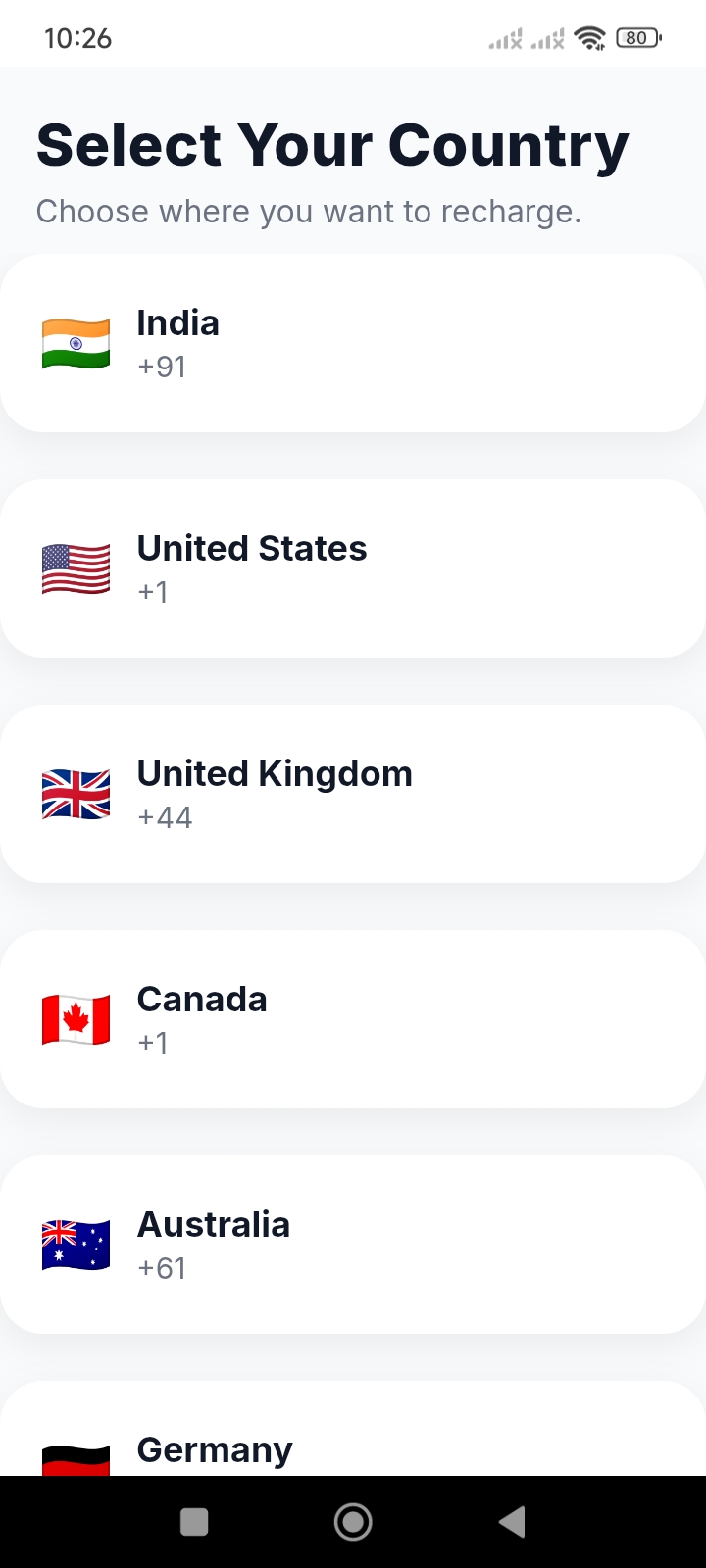
Task: Select Australia with code +61
Action: point(353,1244)
